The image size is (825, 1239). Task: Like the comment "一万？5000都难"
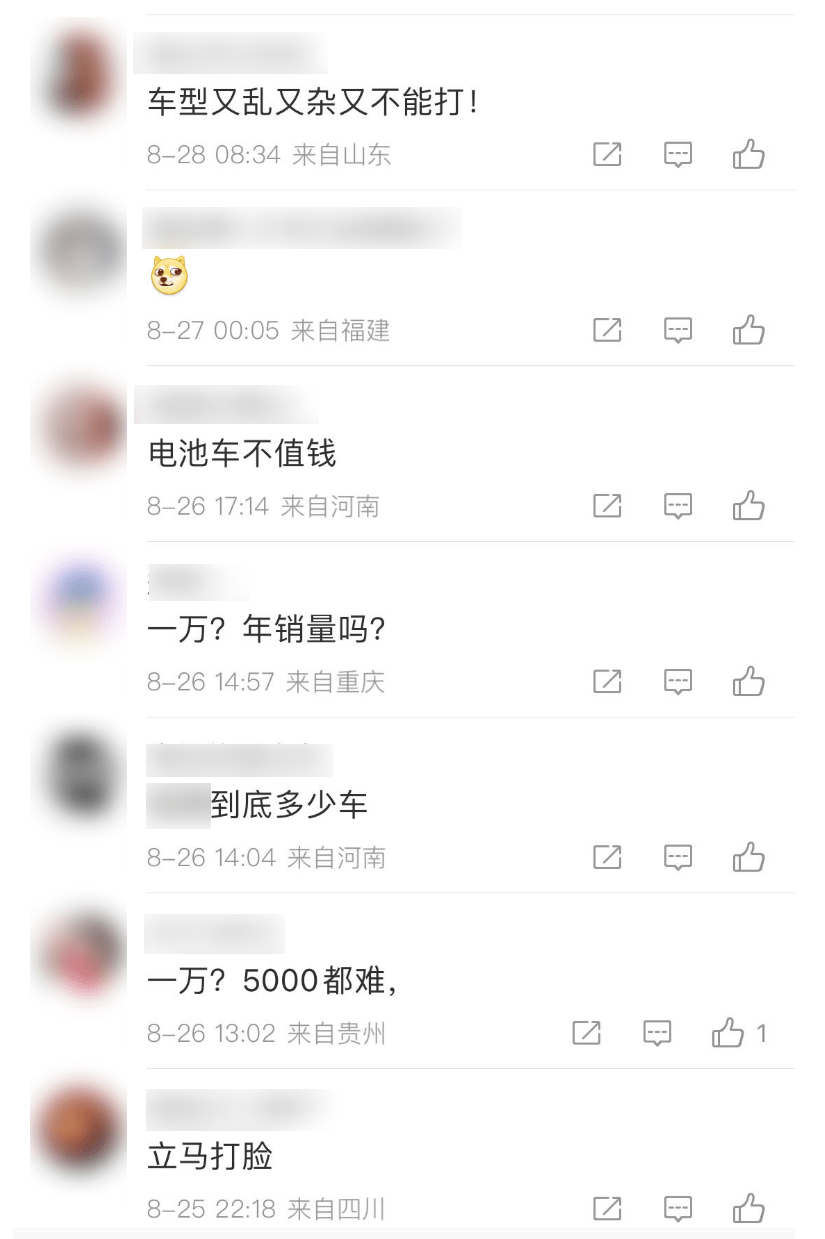(728, 1033)
